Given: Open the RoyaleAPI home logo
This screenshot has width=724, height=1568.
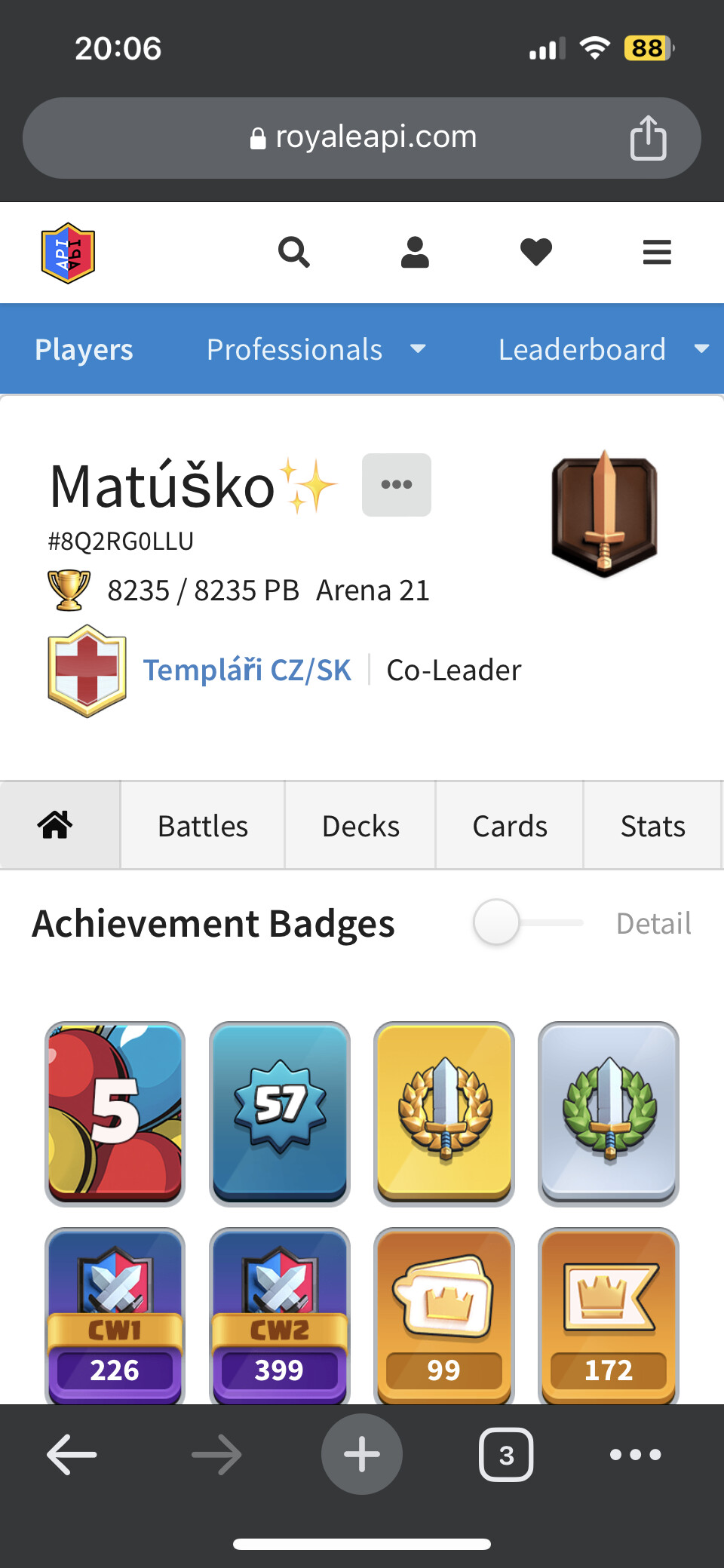Looking at the screenshot, I should [x=68, y=253].
